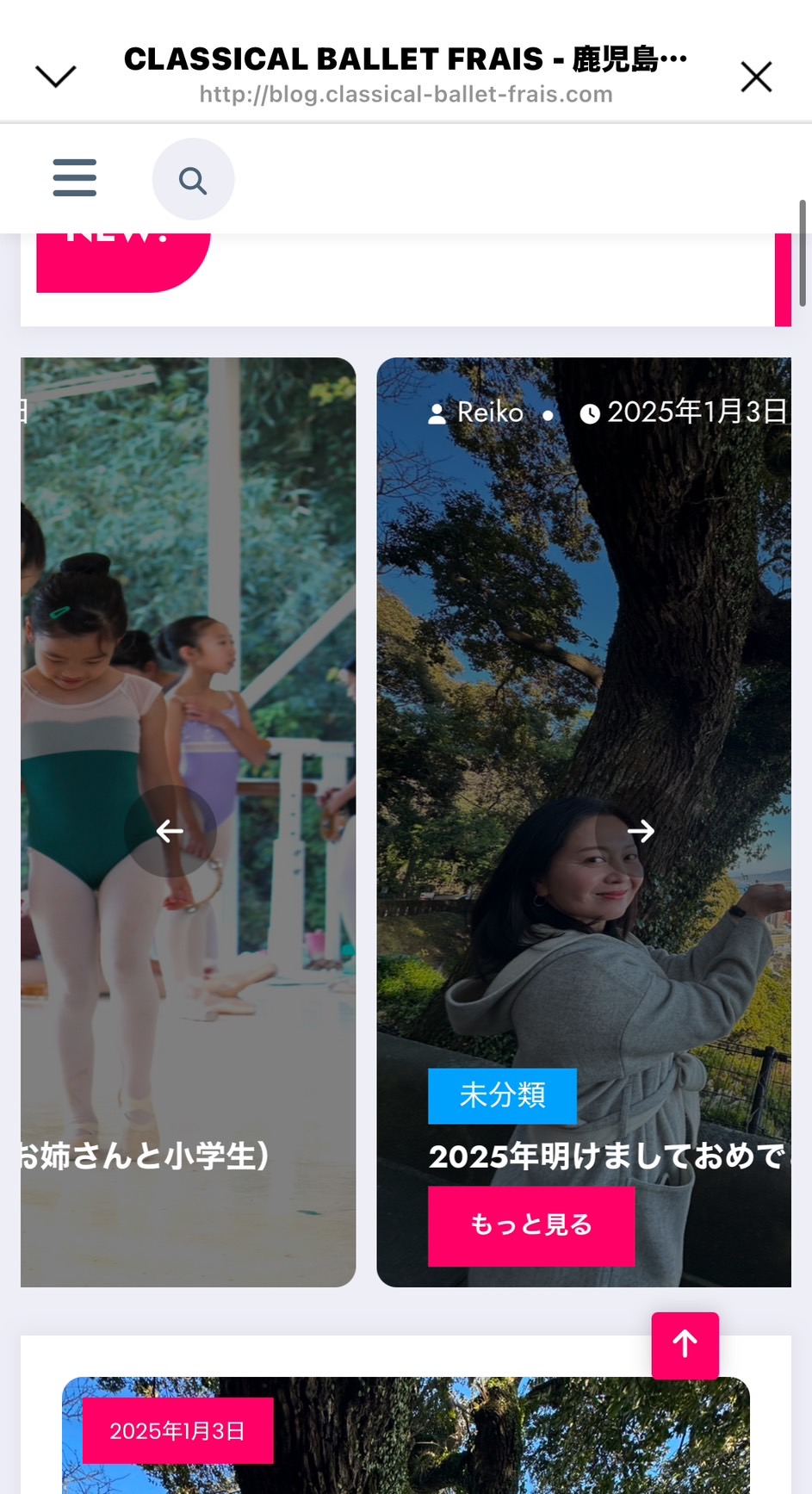Image resolution: width=812 pixels, height=1494 pixels.
Task: Show the previous slide in carousel
Action: (170, 831)
